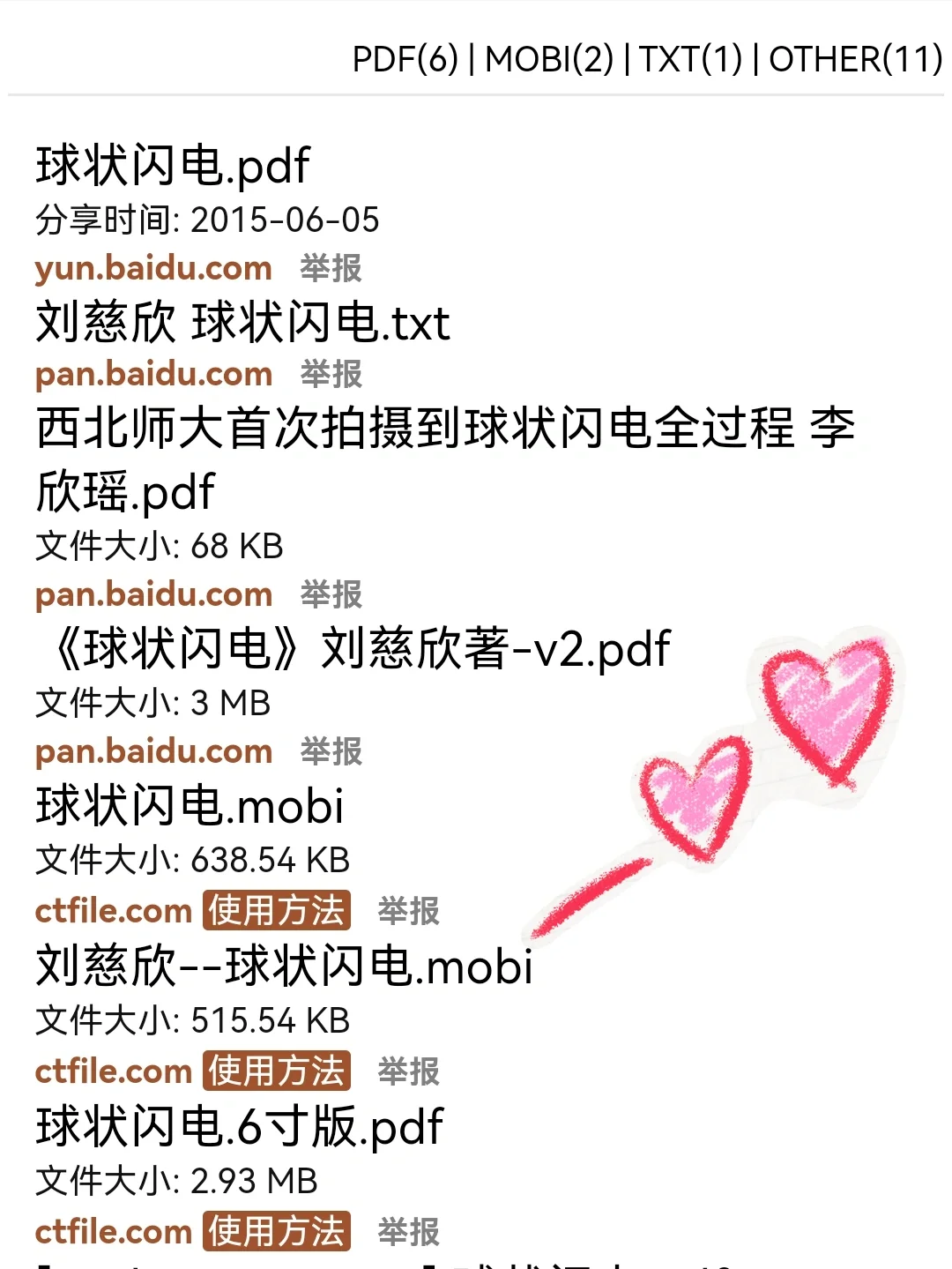
Task: Open the 球状闪电.mobi result
Action: click(190, 806)
